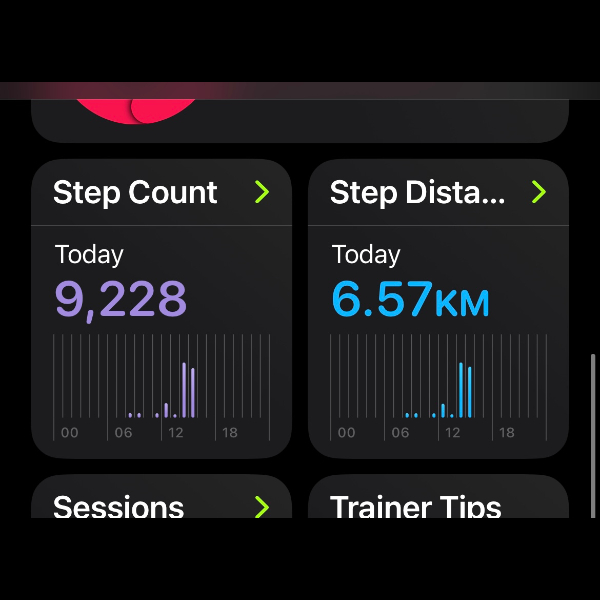Open the Sessions card
The image size is (600, 600).
[x=161, y=500]
